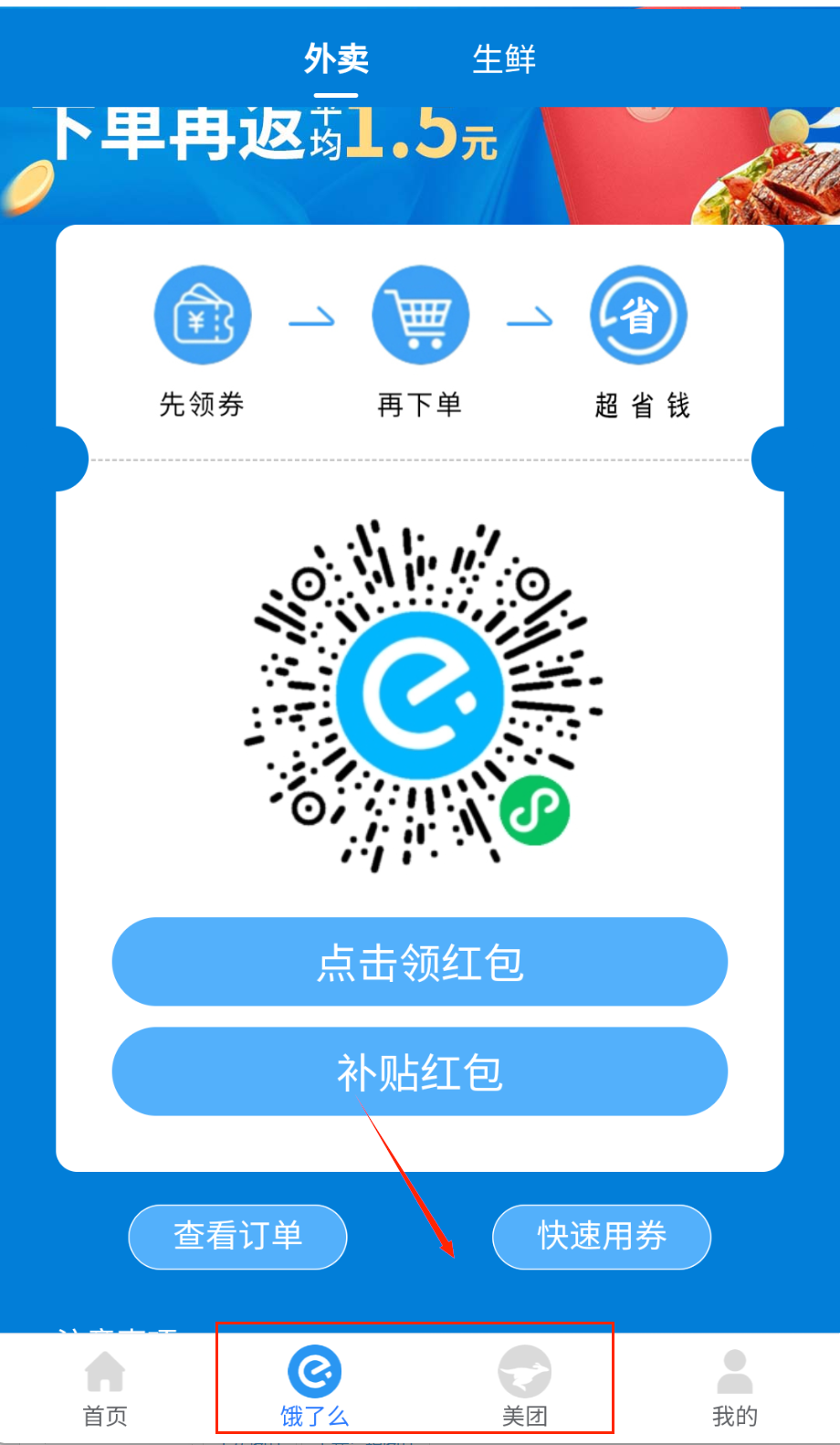Select 查看订单 to view orders
This screenshot has height=1445, width=840.
pyautogui.click(x=238, y=1236)
